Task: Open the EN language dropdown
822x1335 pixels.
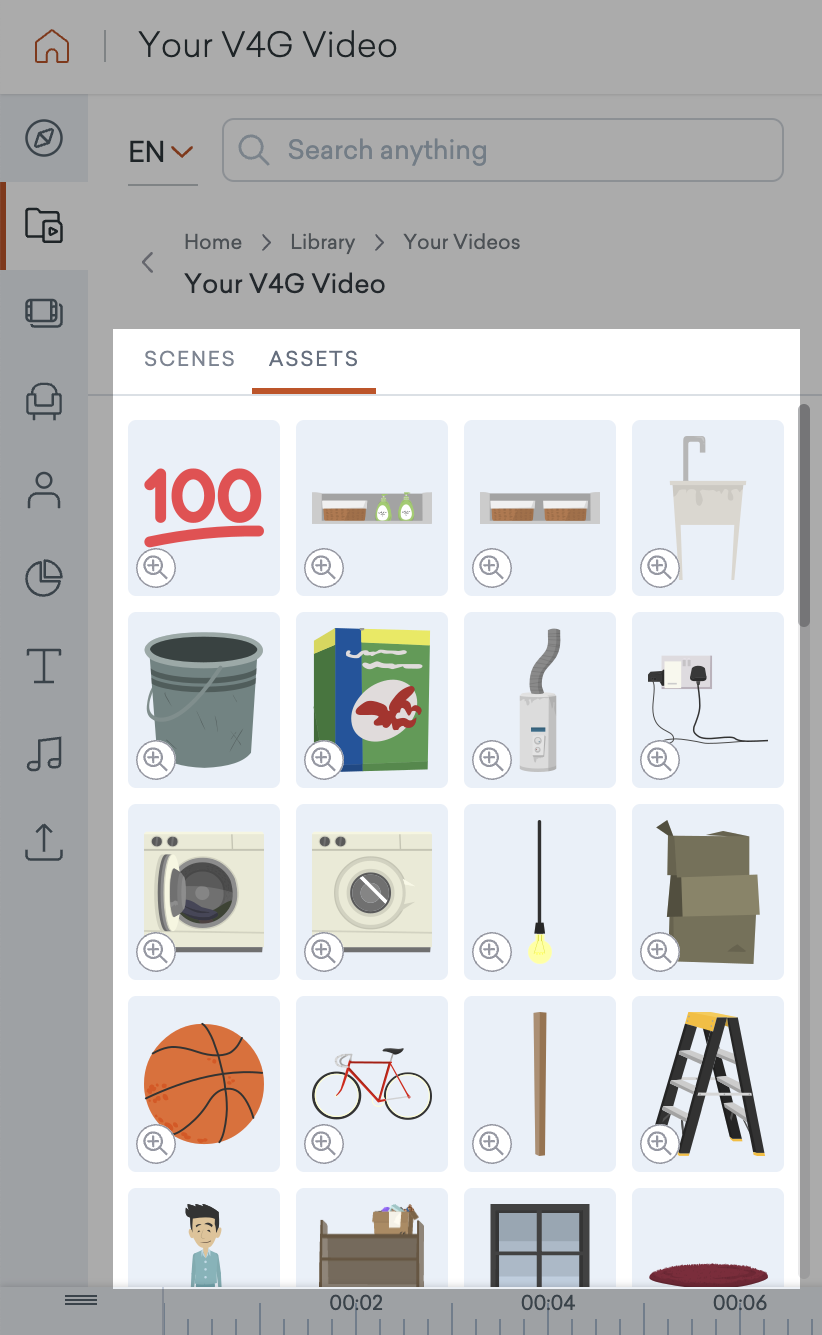Action: tap(161, 152)
